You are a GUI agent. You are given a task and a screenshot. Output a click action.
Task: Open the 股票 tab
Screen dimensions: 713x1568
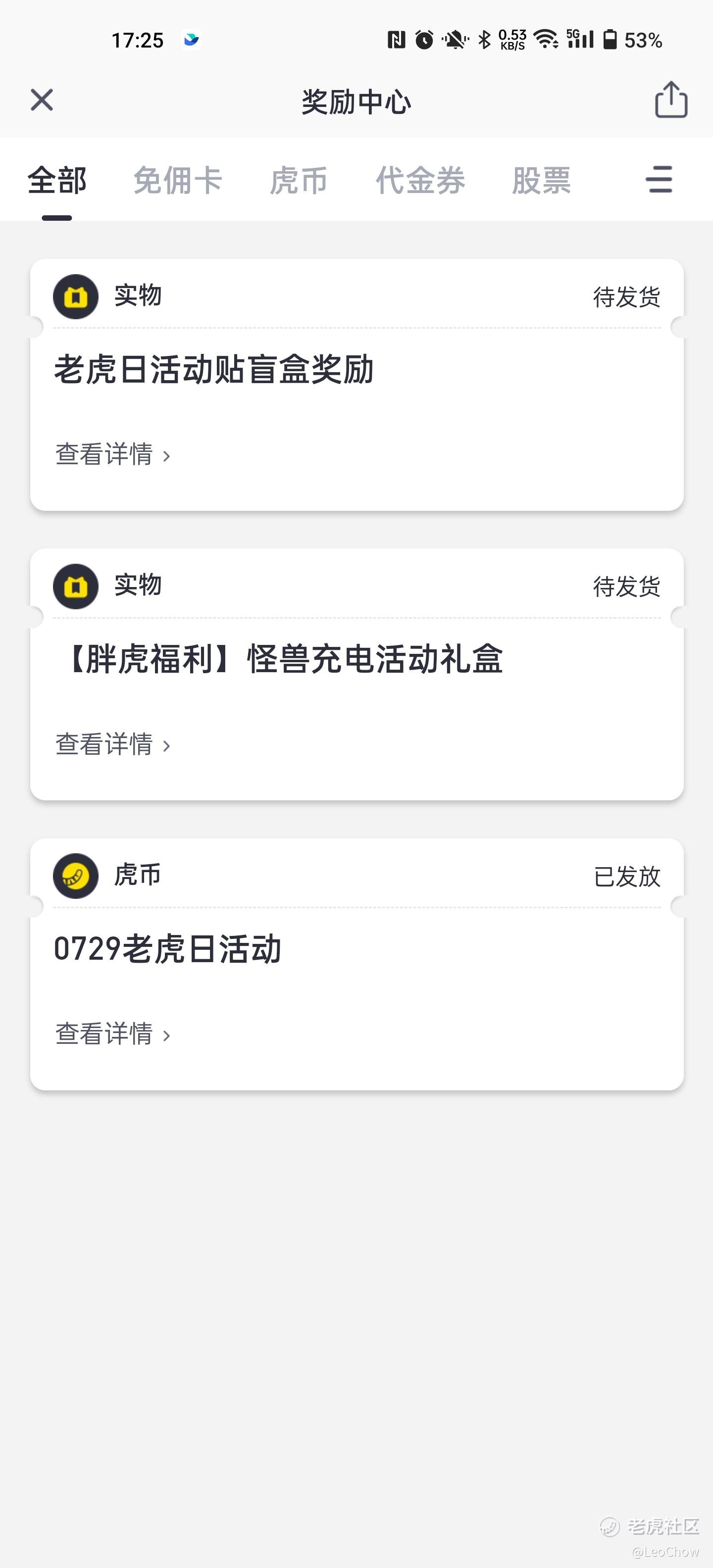pos(541,180)
